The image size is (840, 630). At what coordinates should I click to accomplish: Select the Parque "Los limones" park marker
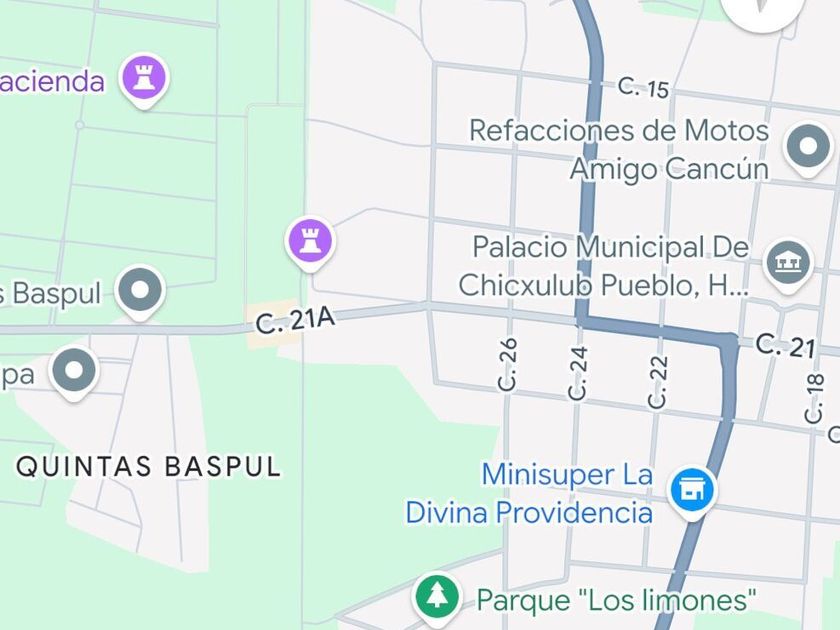tap(438, 597)
